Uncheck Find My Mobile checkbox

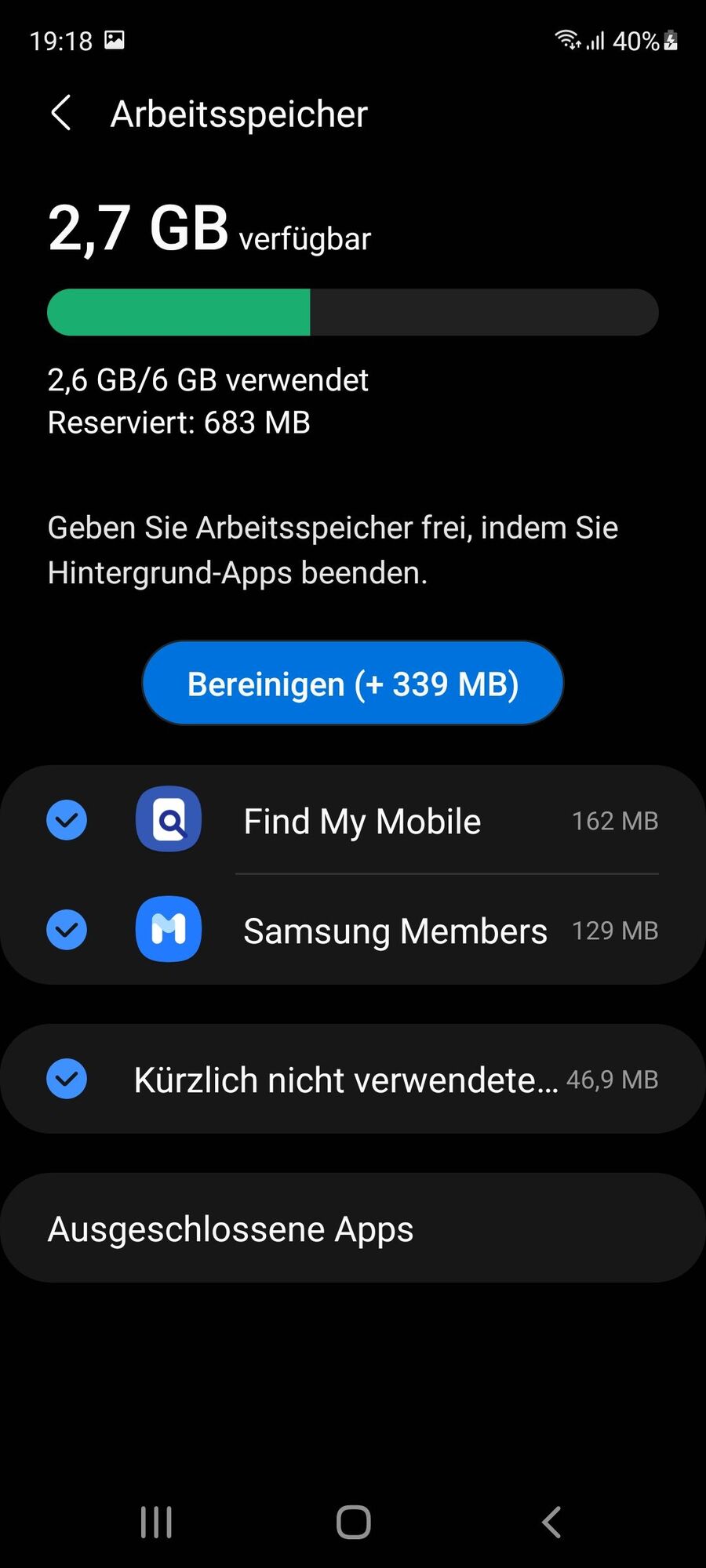point(67,820)
